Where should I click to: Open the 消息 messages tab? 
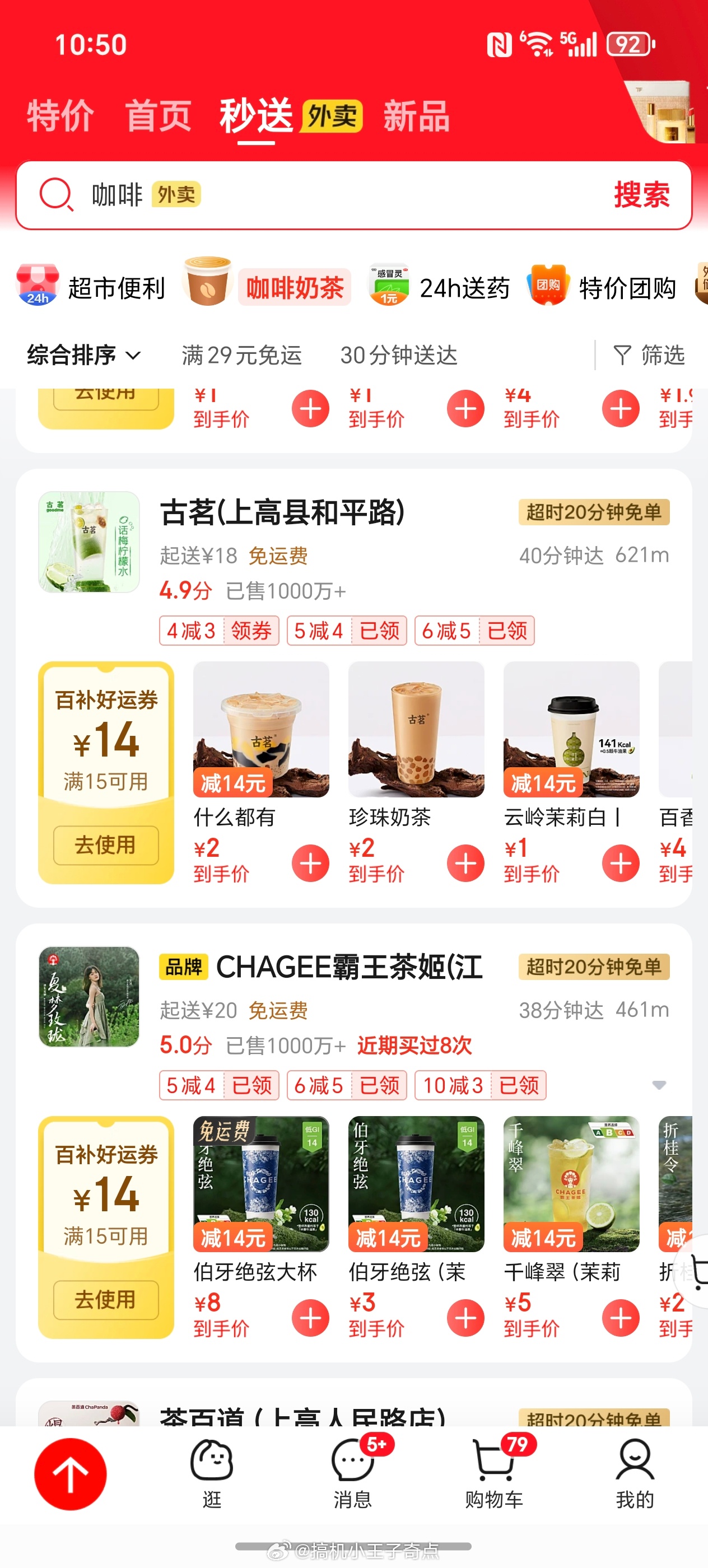point(353,1473)
